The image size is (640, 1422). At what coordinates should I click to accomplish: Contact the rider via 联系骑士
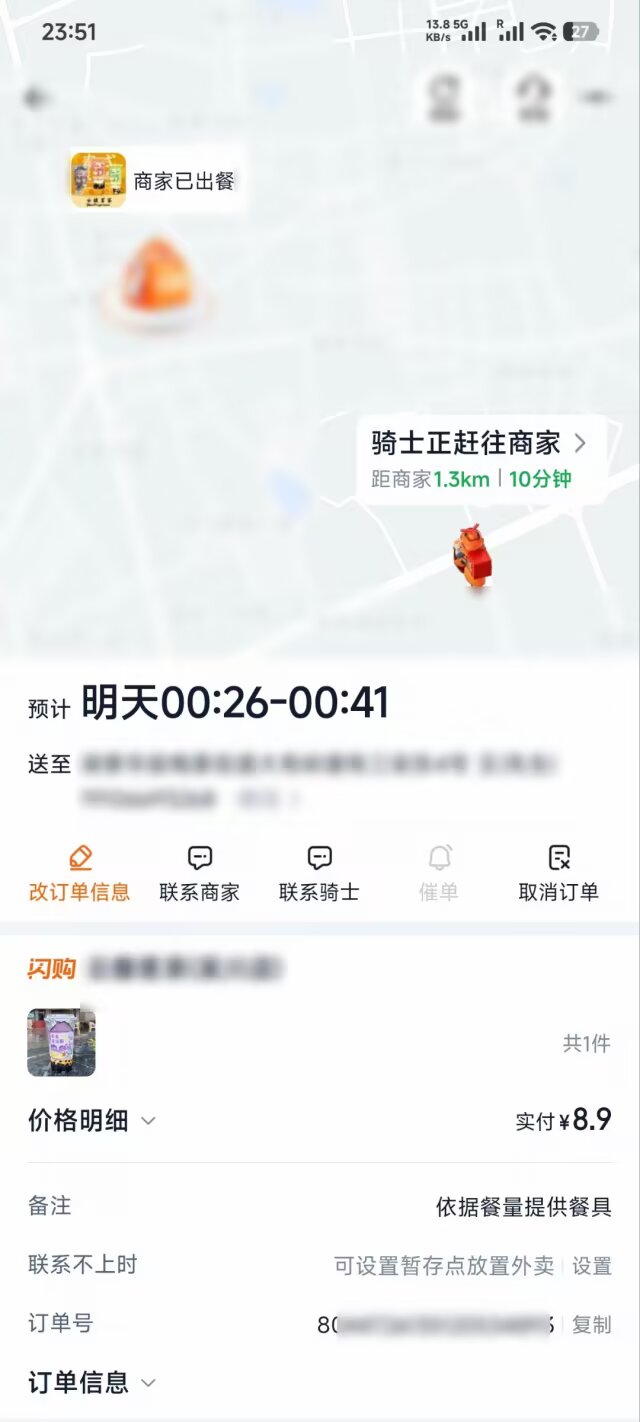point(319,873)
